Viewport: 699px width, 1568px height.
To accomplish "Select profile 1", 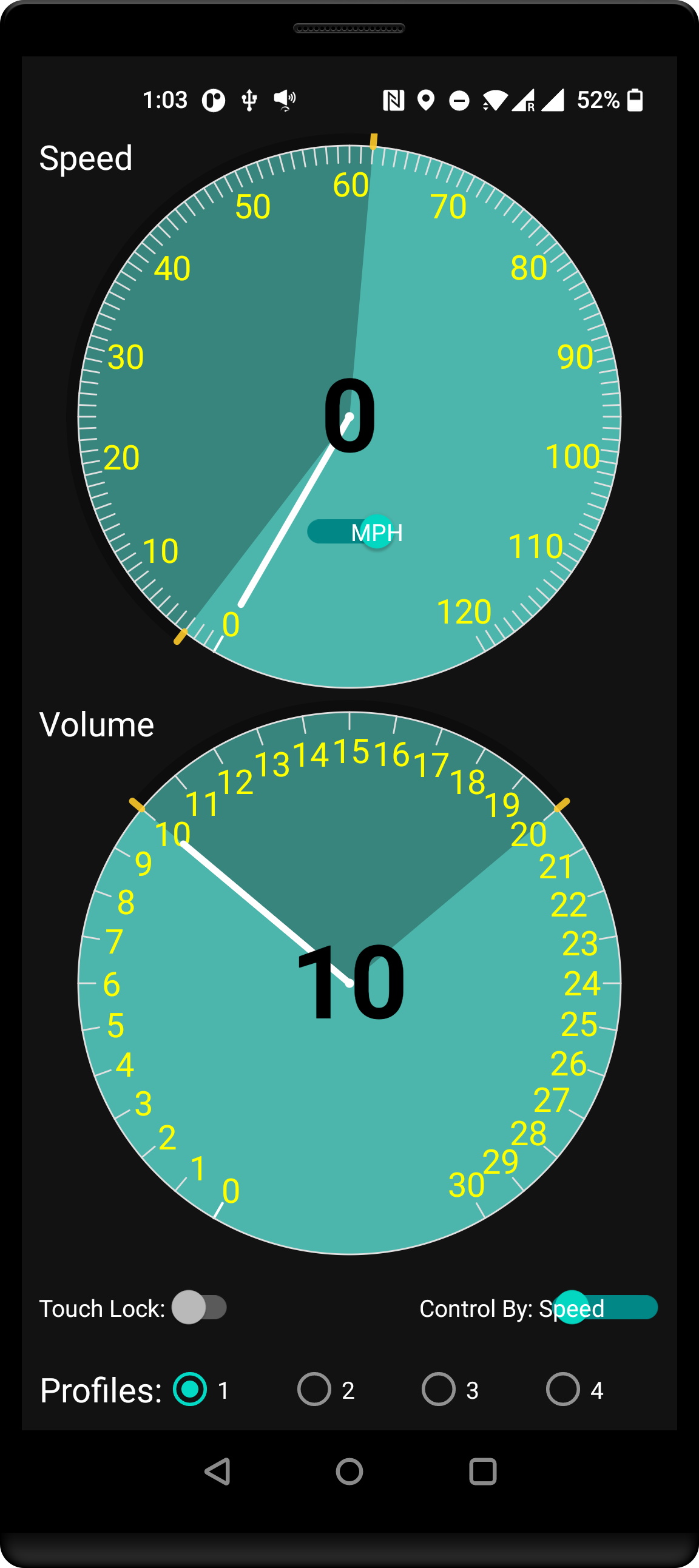I will pos(190,1389).
